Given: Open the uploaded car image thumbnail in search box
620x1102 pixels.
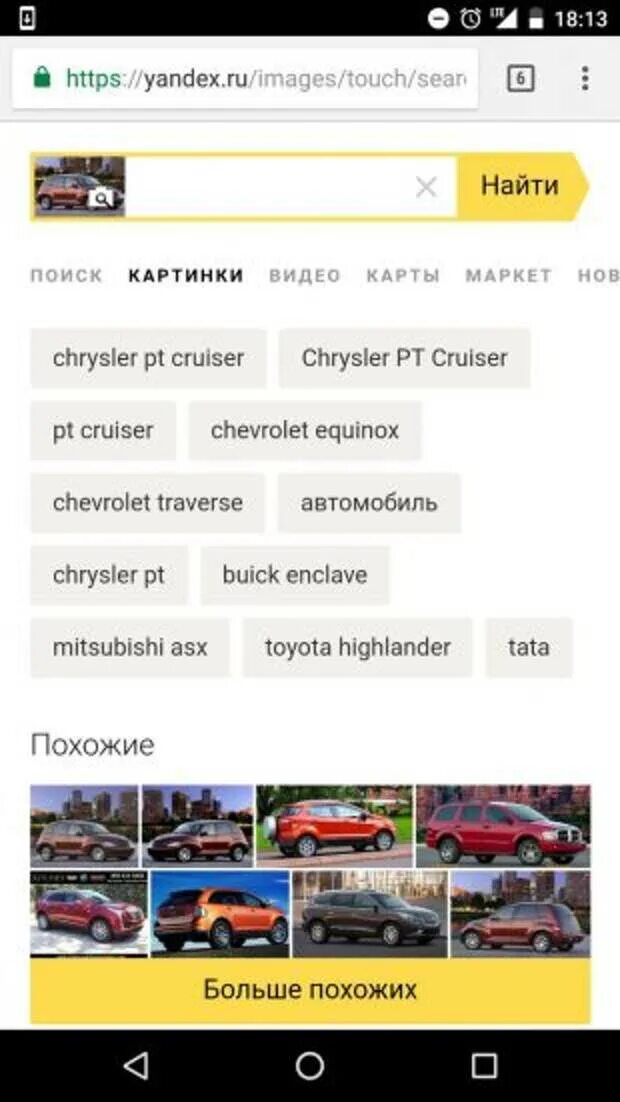Looking at the screenshot, I should pos(79,186).
